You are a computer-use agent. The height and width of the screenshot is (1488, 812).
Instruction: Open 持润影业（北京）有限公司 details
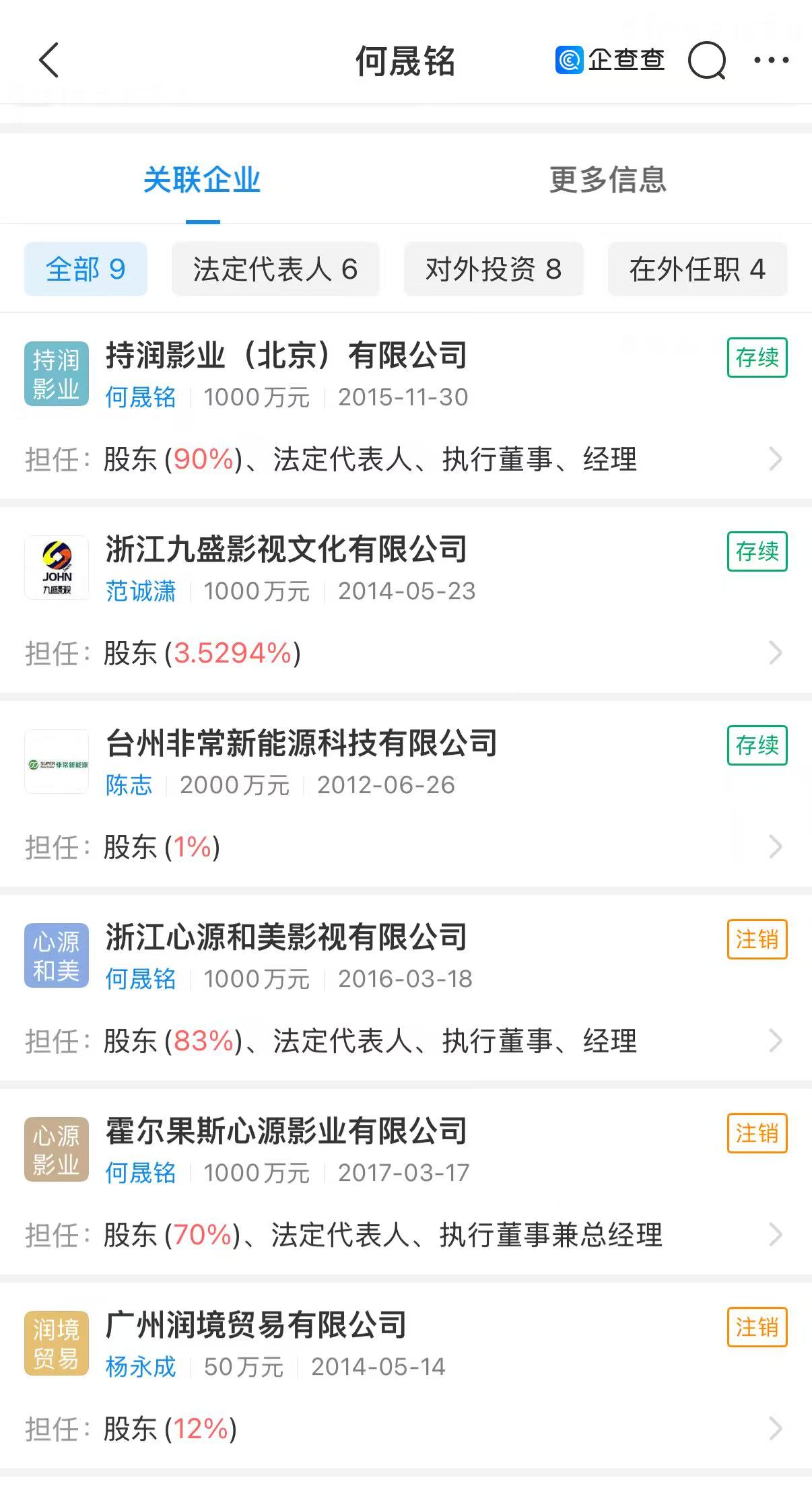406,407
